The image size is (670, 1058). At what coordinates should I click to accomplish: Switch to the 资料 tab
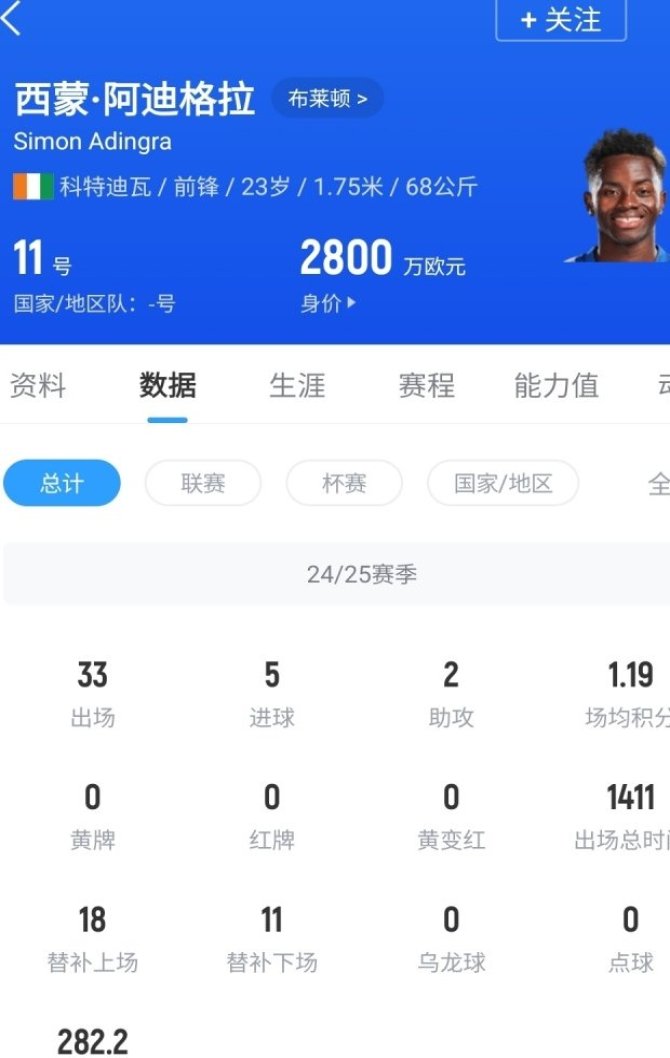coord(38,385)
